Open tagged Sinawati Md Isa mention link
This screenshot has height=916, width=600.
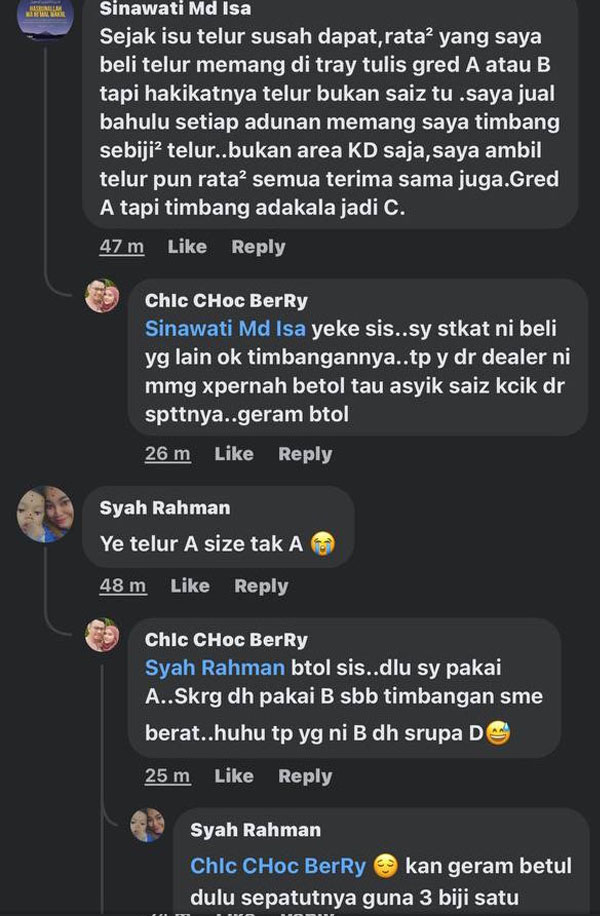[225, 329]
